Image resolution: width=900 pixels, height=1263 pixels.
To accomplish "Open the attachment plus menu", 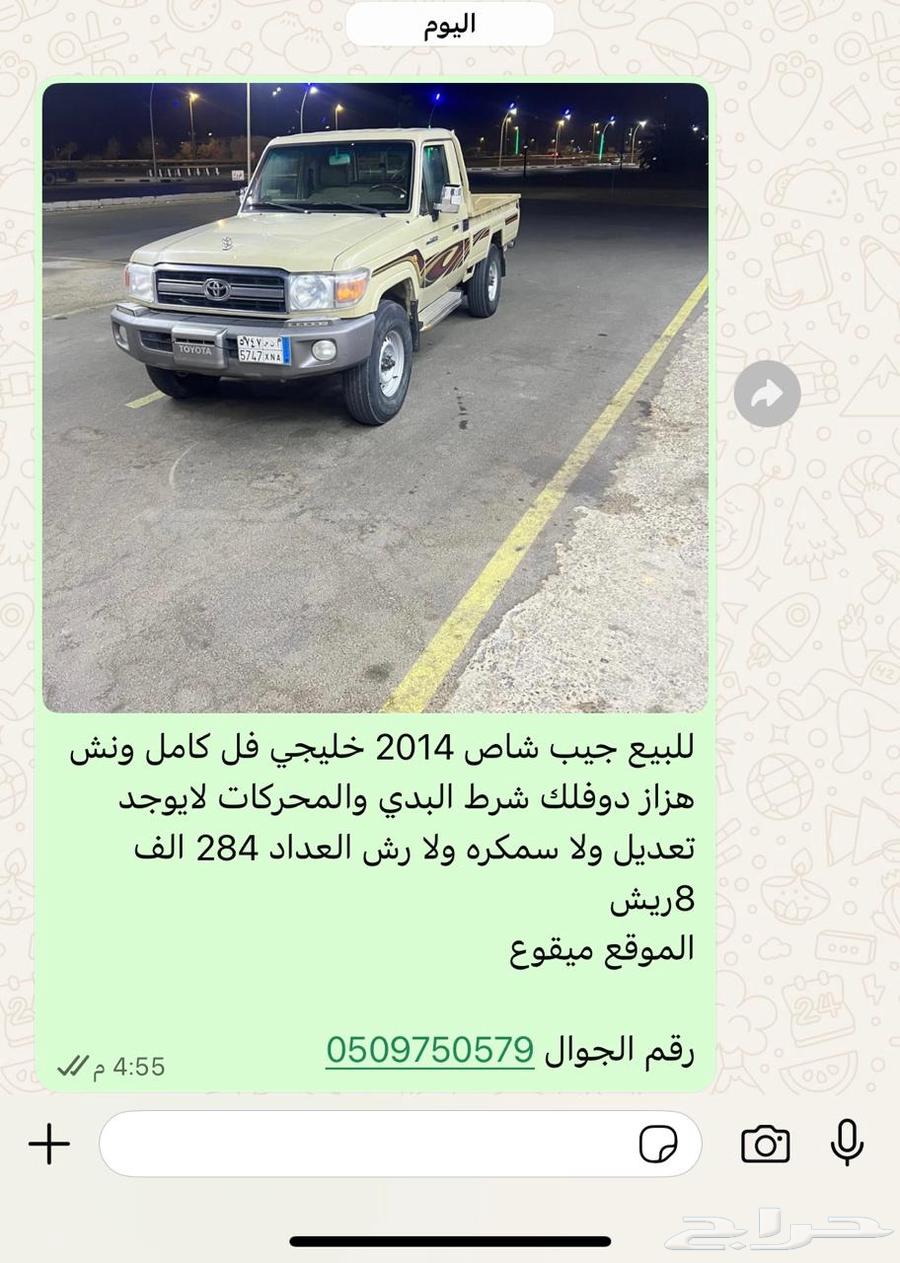I will [x=47, y=1143].
